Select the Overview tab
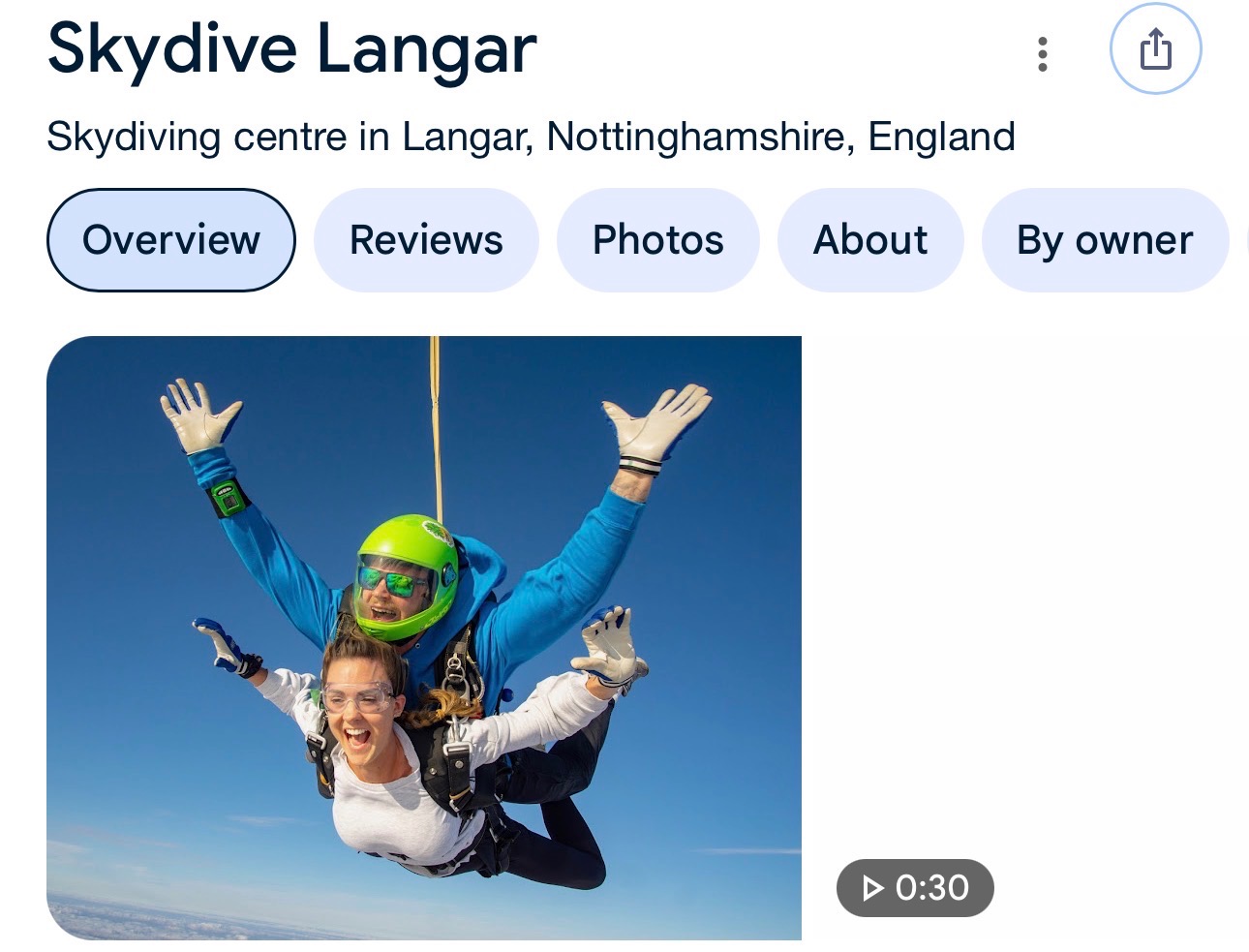This screenshot has width=1249, height=952. [x=171, y=240]
